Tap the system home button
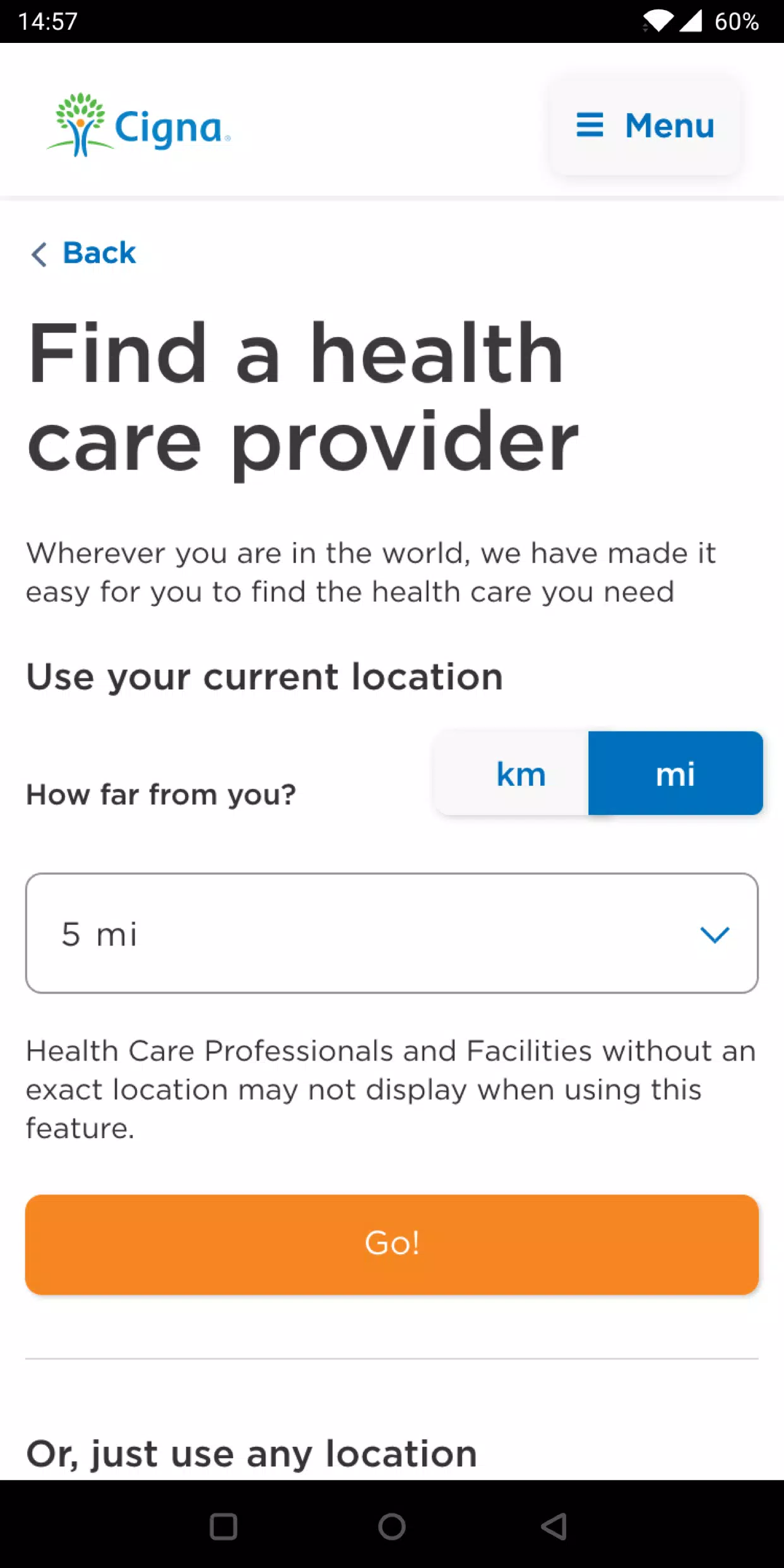Viewport: 784px width, 1568px height. [392, 1527]
